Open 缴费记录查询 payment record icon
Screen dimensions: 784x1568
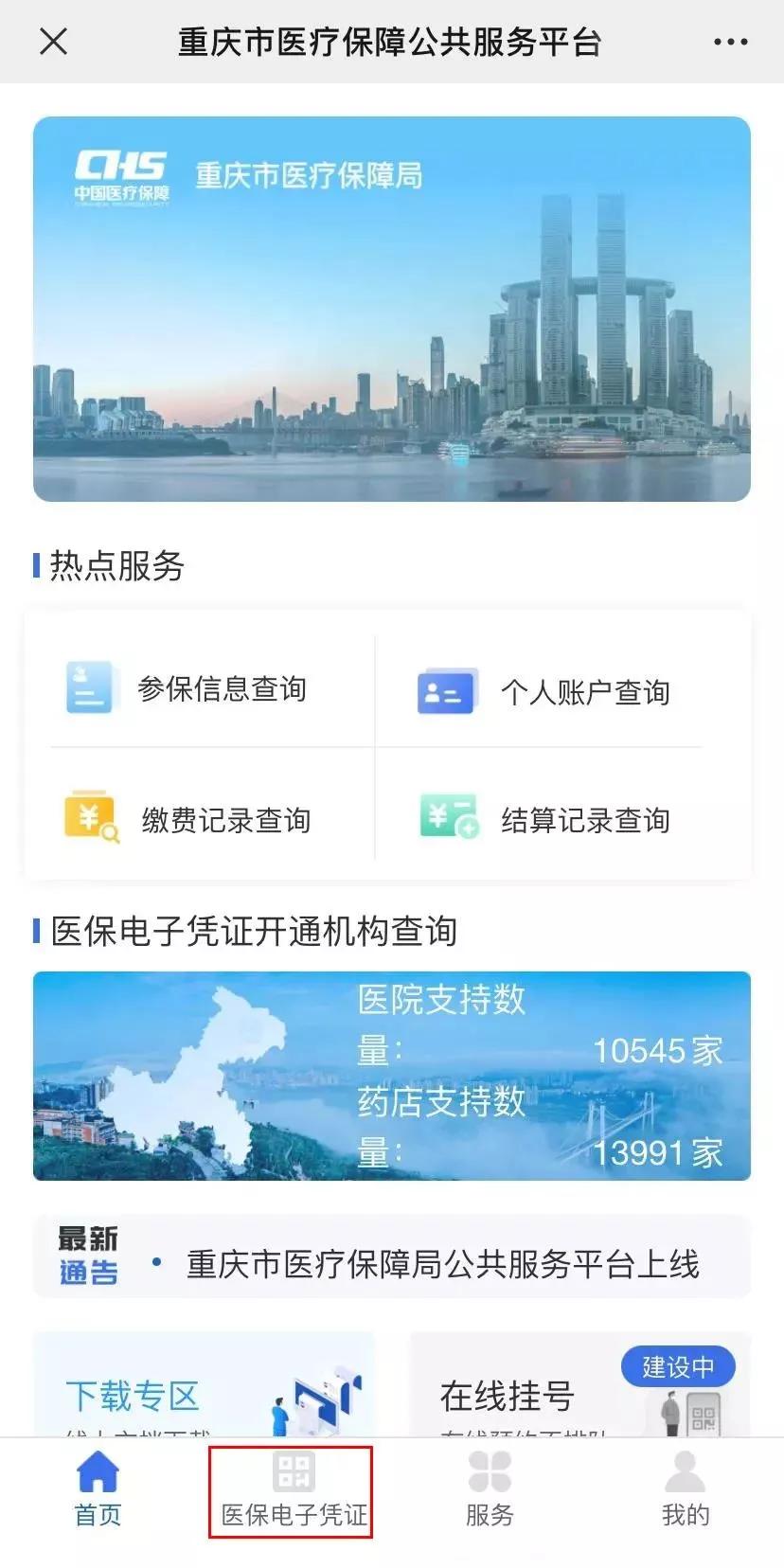pos(88,816)
